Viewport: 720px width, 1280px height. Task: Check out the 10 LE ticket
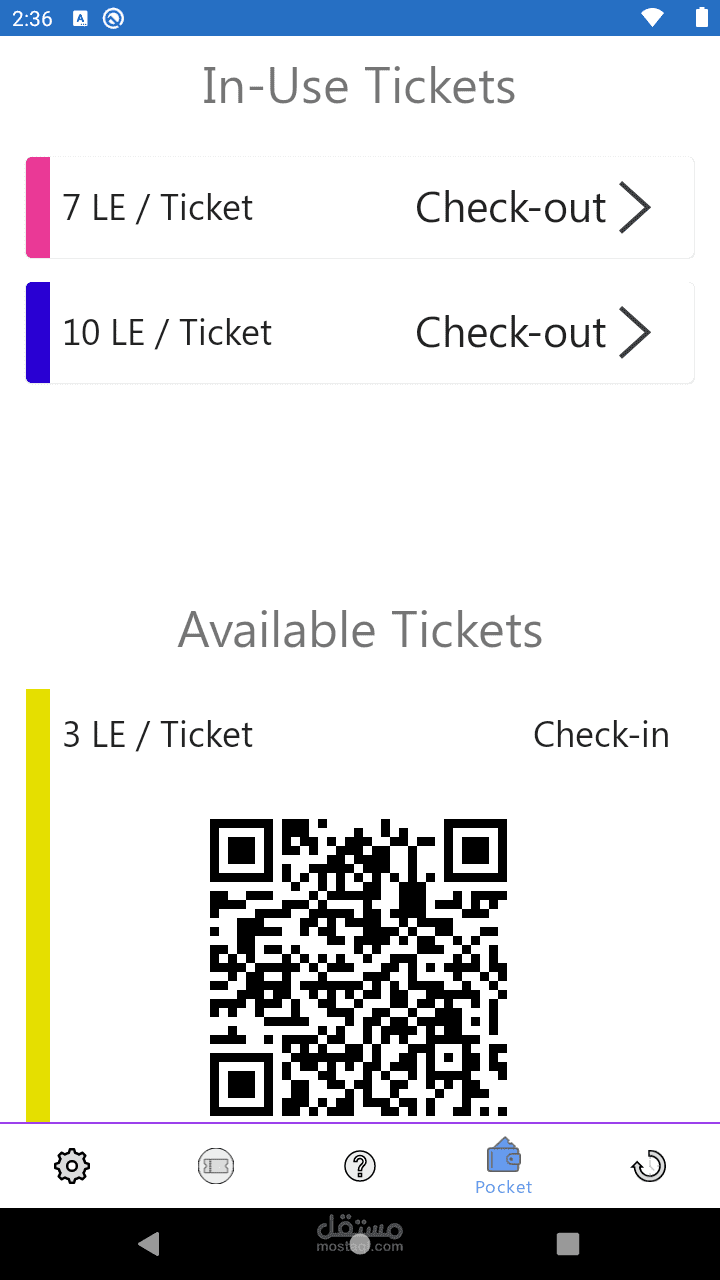click(x=533, y=333)
